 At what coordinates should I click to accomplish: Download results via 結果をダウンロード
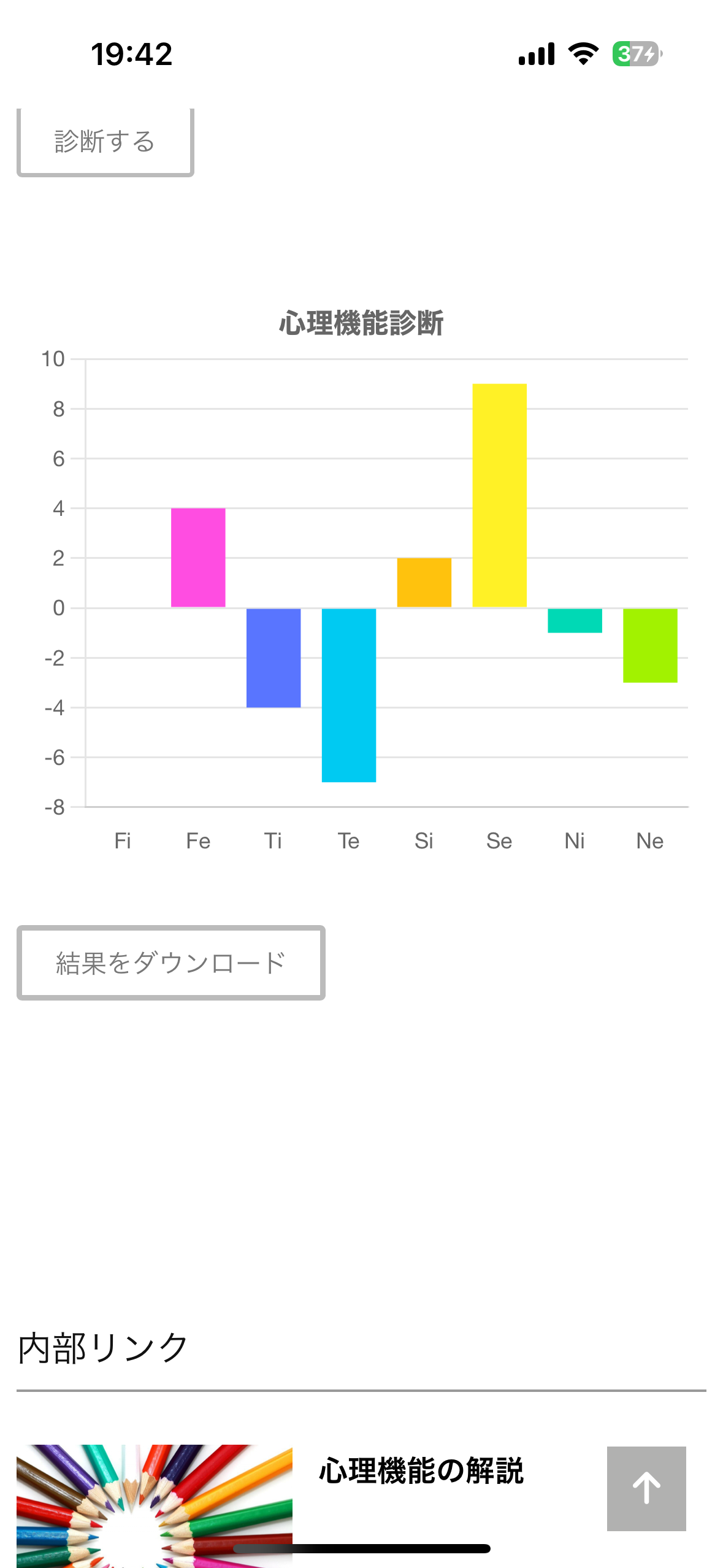pos(170,963)
